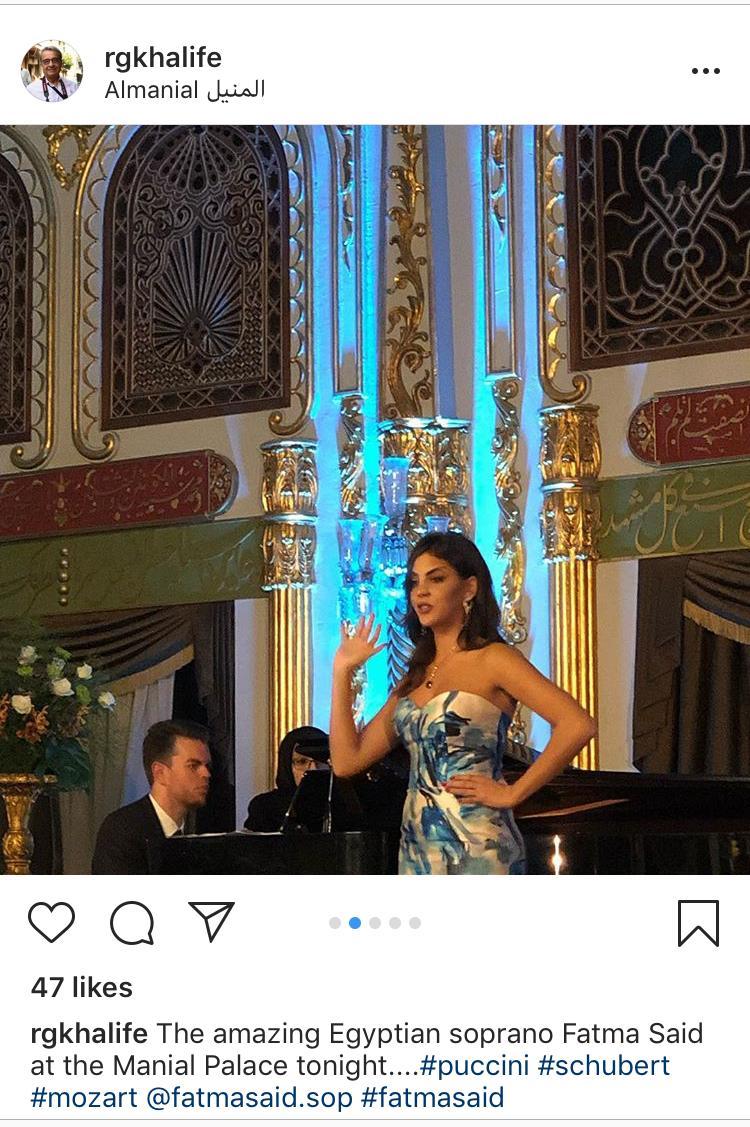The image size is (750, 1127).
Task: Open the Almanial location tag
Action: [185, 90]
